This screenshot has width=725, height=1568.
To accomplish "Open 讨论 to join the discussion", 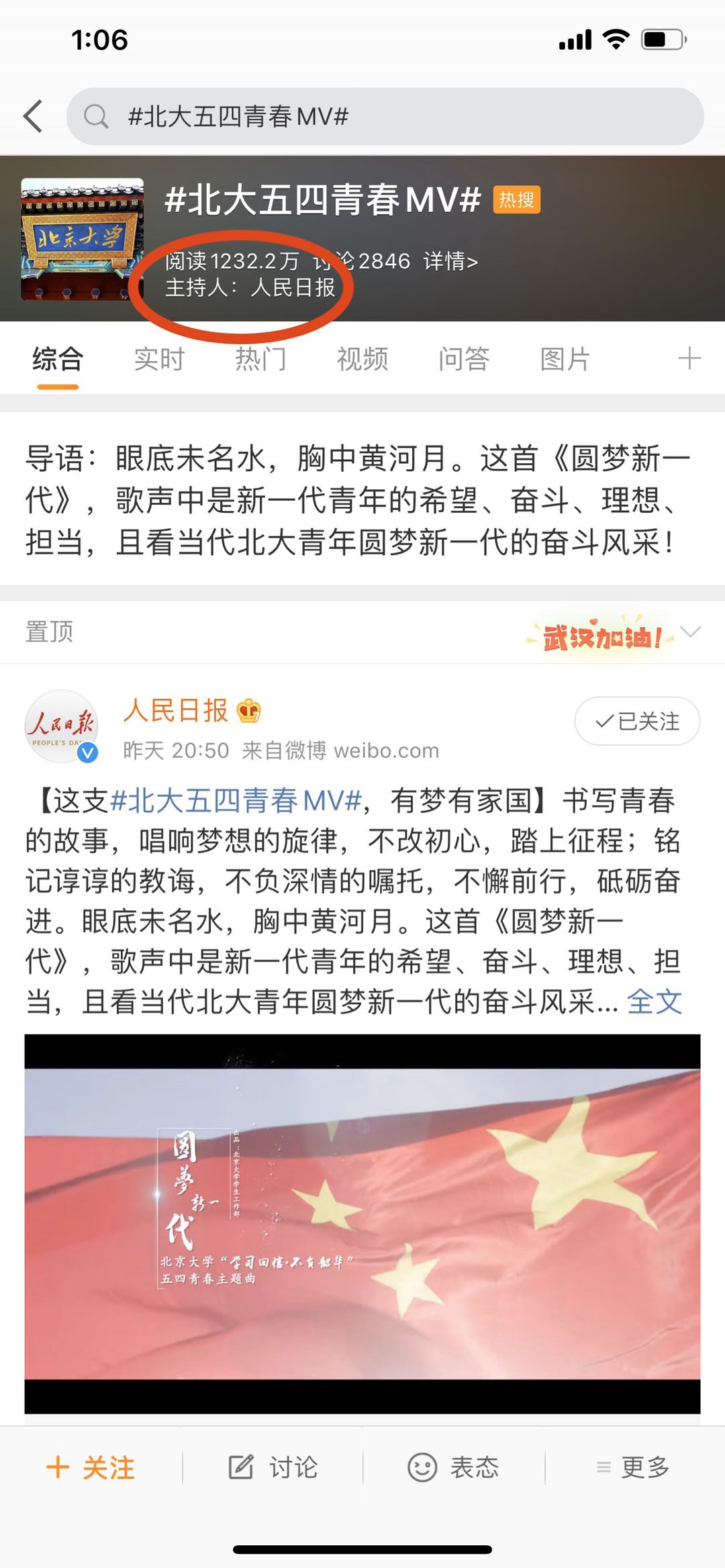I will [x=273, y=1467].
